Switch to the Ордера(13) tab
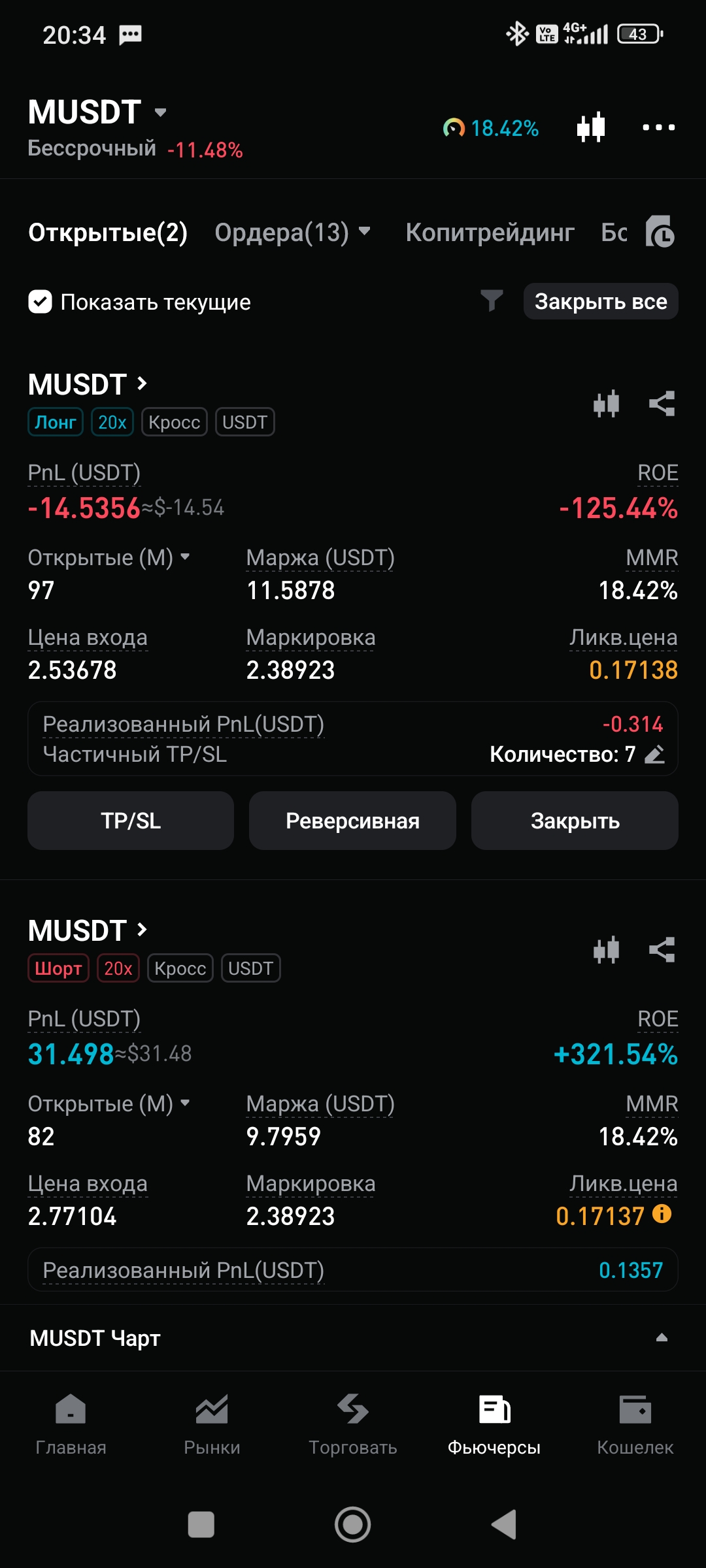Image resolution: width=706 pixels, height=1568 pixels. click(292, 233)
